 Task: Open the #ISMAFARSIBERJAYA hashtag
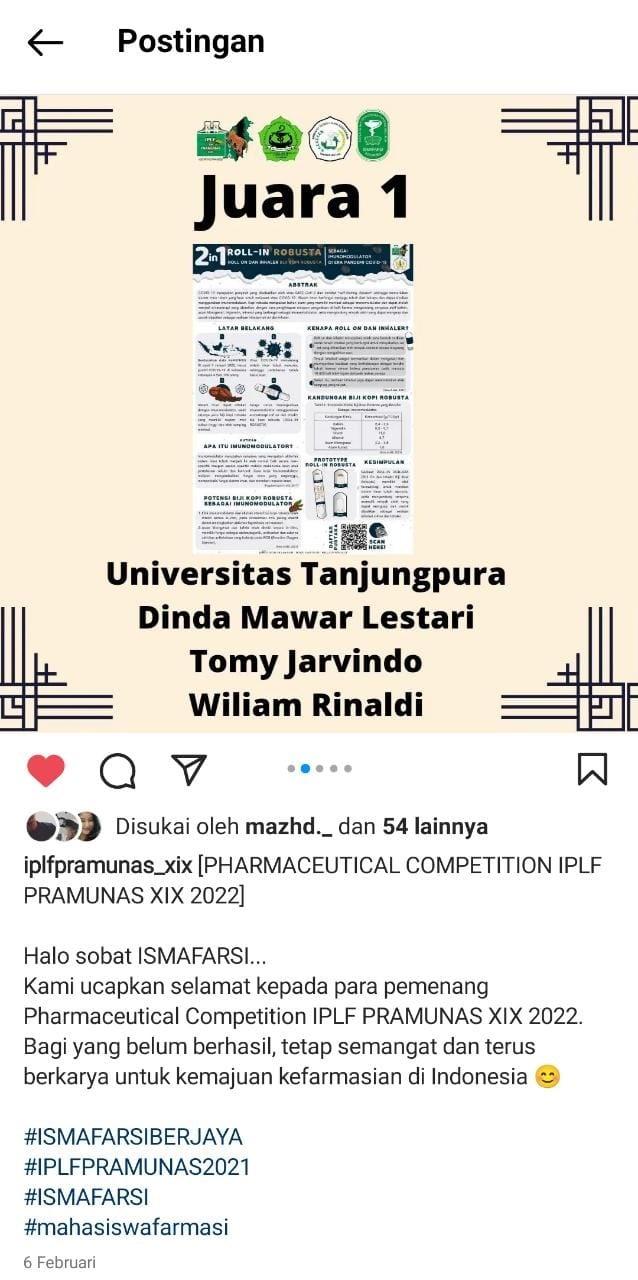132,1137
